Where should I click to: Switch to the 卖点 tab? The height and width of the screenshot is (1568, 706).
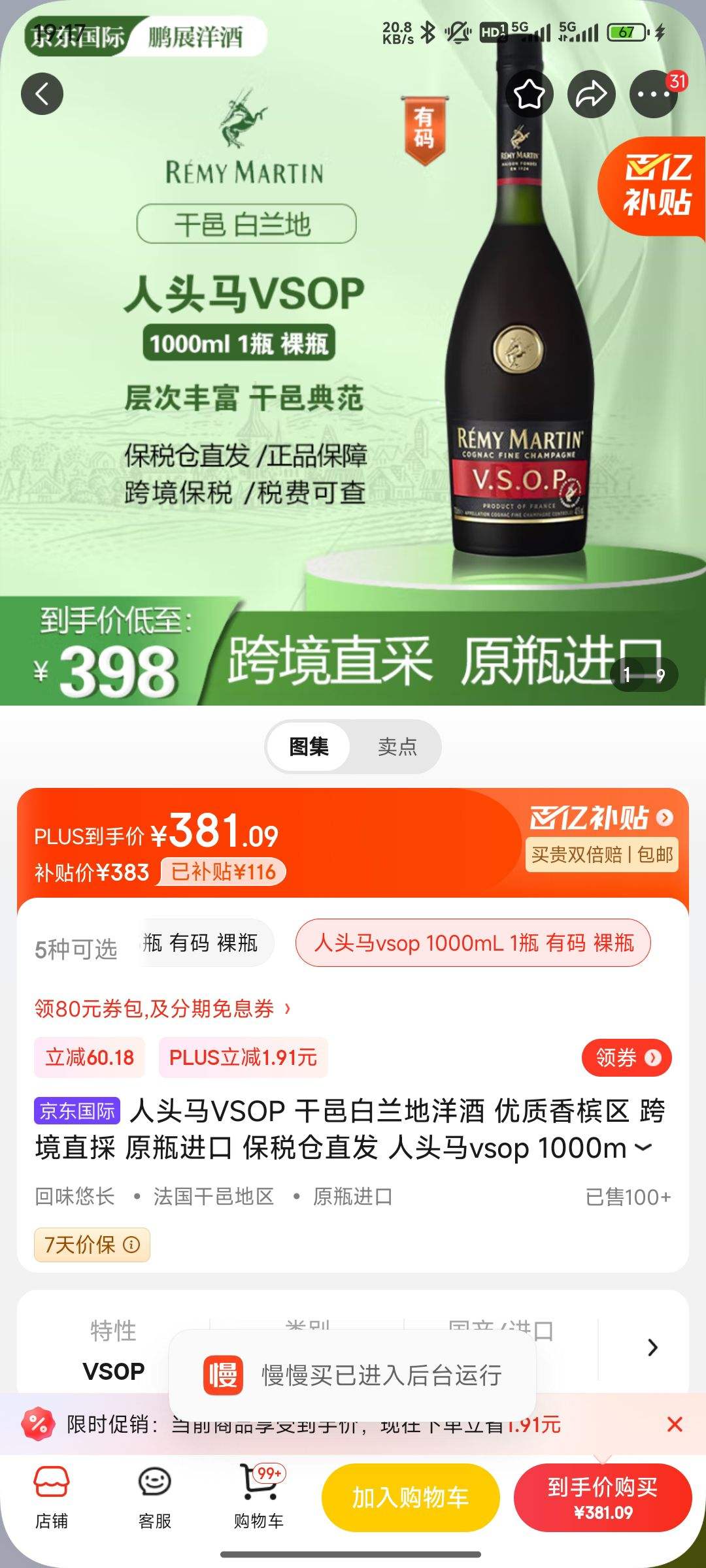(397, 747)
